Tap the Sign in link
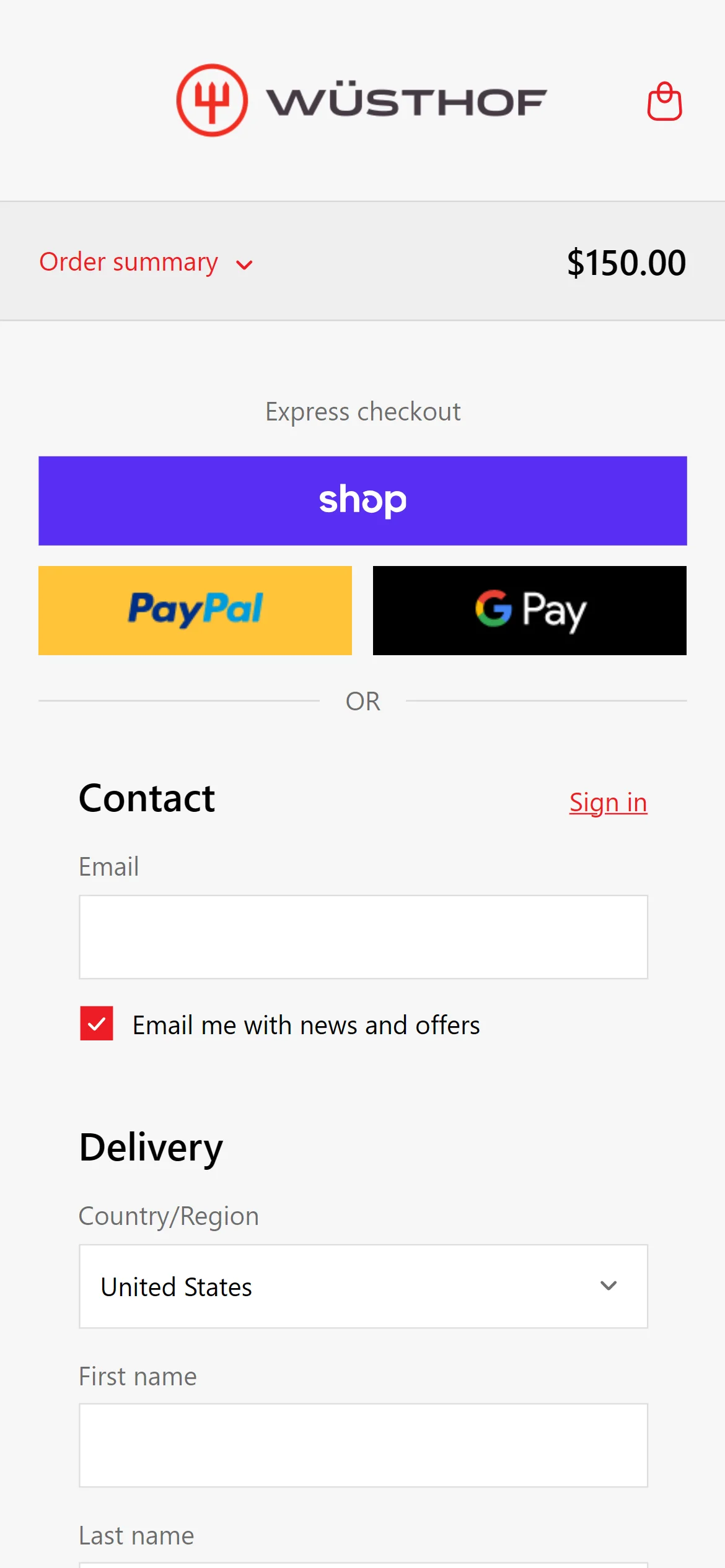Screen dimensions: 725x1568 [x=608, y=803]
